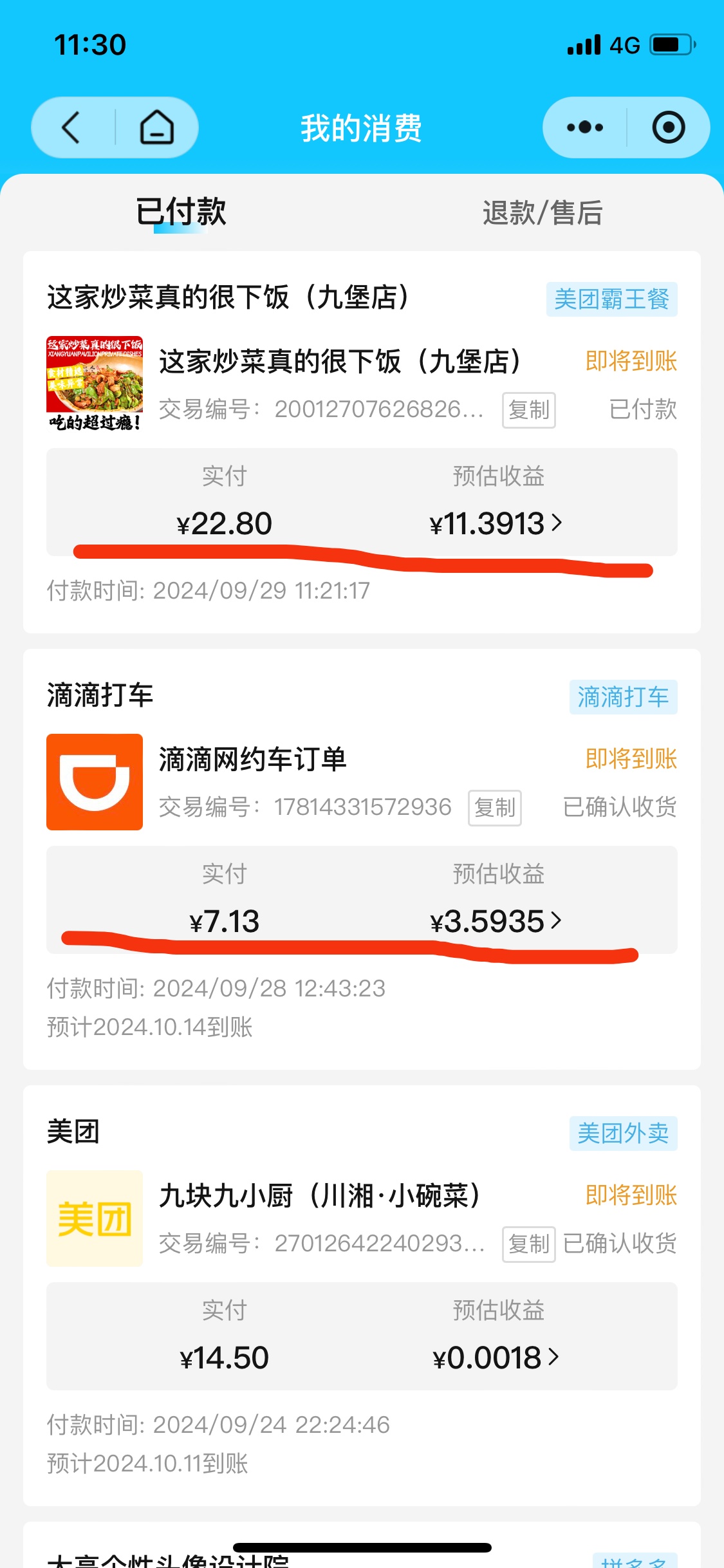Close the mini program with the circle icon

(x=669, y=127)
